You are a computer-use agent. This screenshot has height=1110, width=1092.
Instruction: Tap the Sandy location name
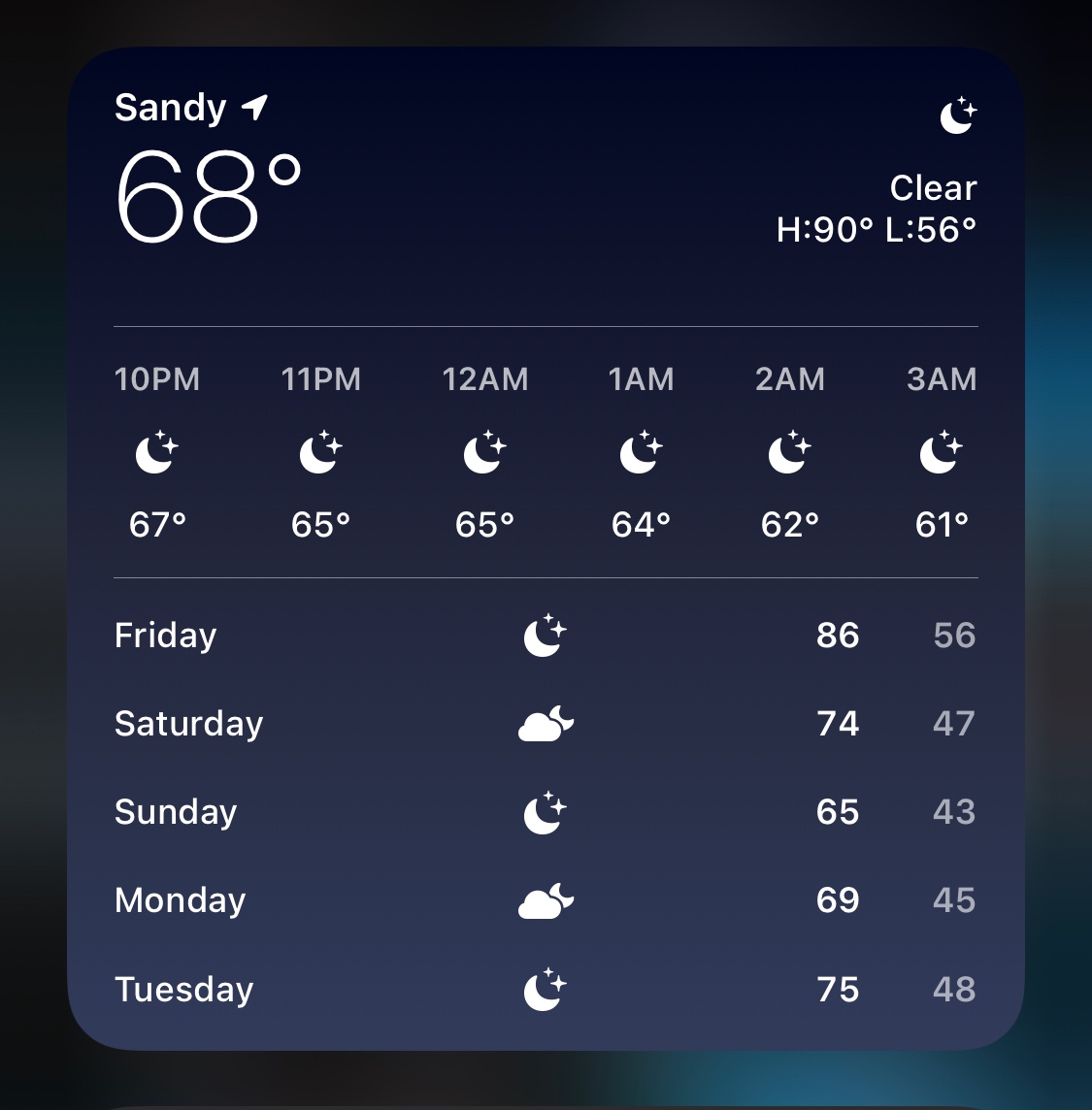(x=170, y=107)
